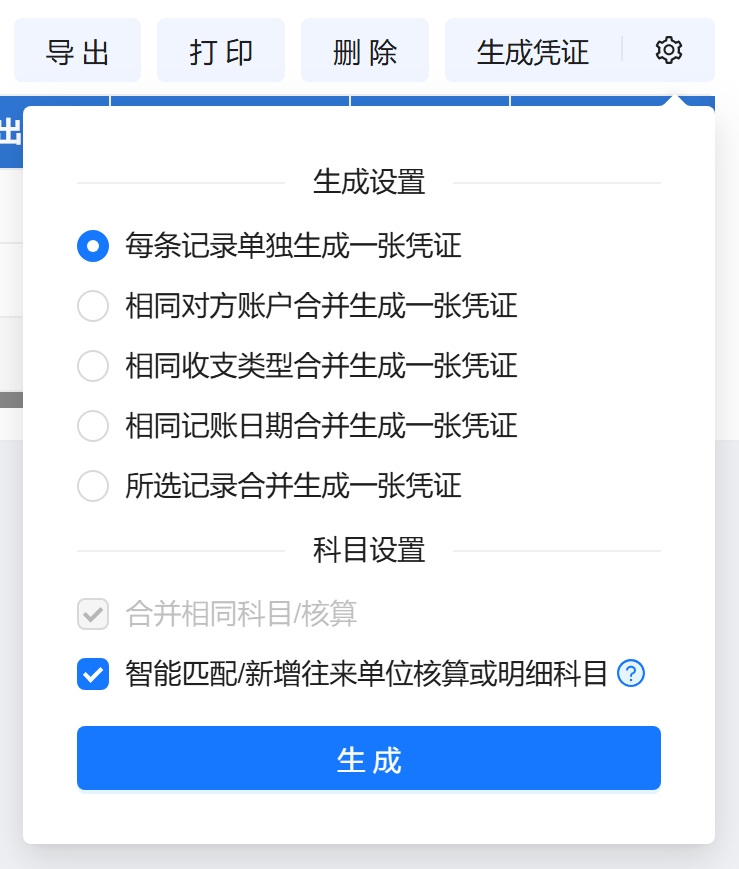The width and height of the screenshot is (739, 869).
Task: Open the voucher settings gear icon
Action: pos(669,50)
